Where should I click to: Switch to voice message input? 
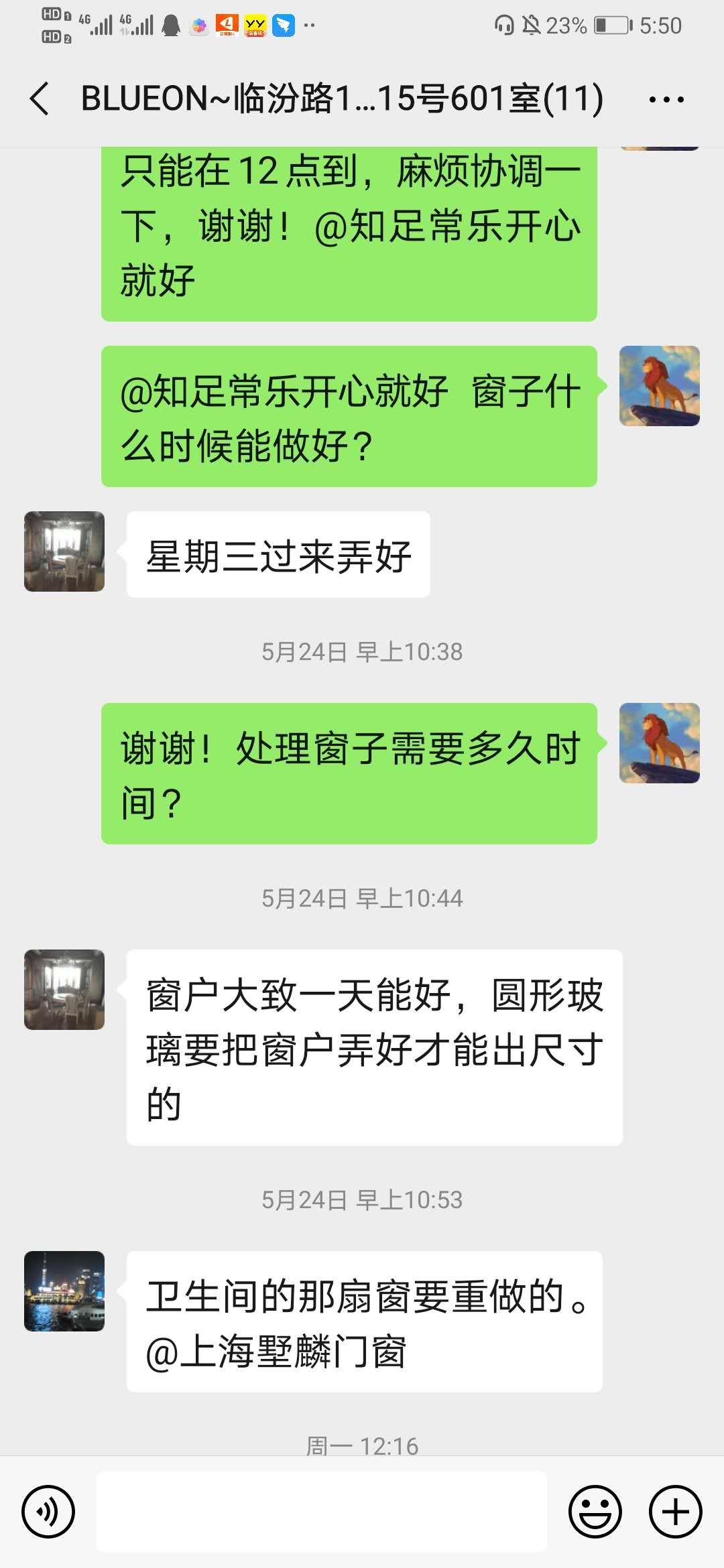click(x=48, y=1511)
